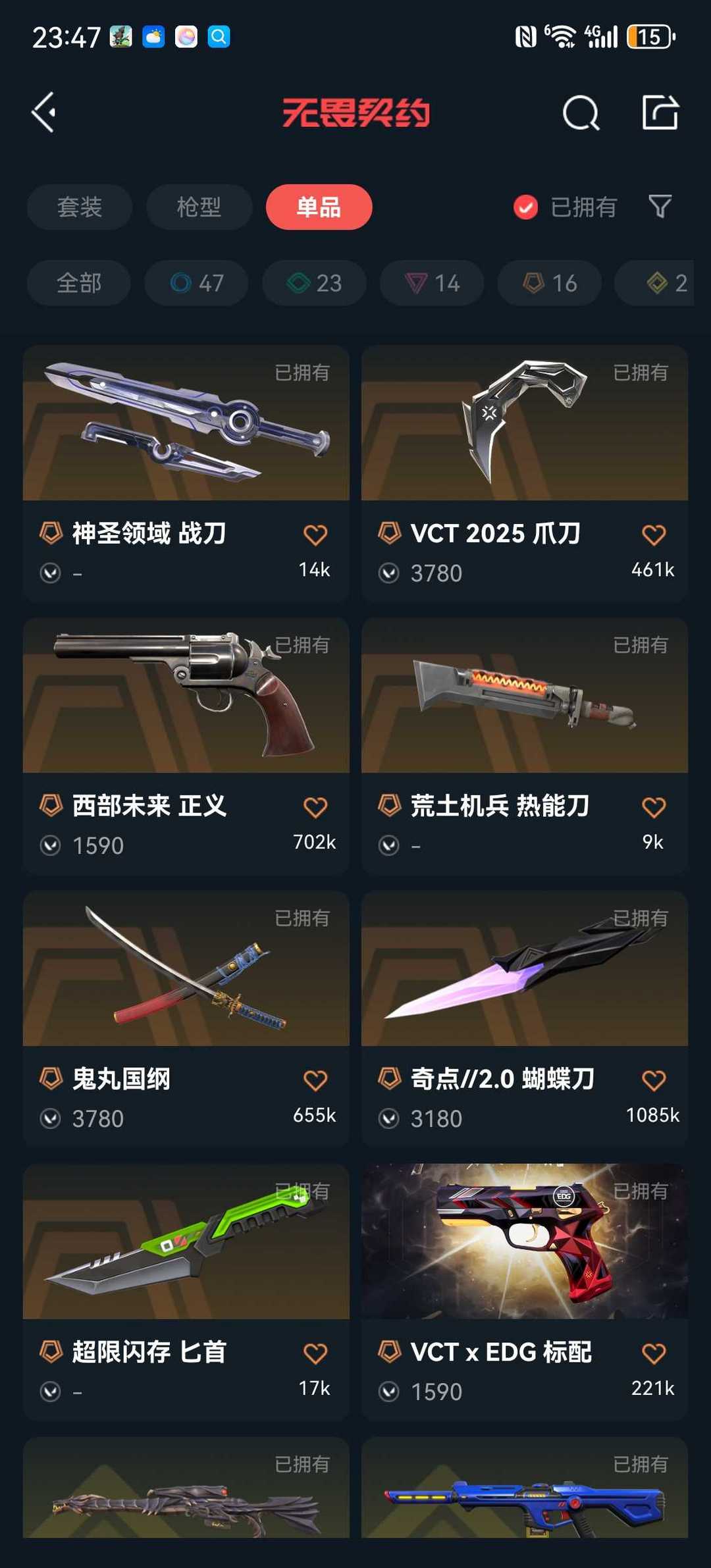
Task: Open the filter funnel icon
Action: pos(660,207)
